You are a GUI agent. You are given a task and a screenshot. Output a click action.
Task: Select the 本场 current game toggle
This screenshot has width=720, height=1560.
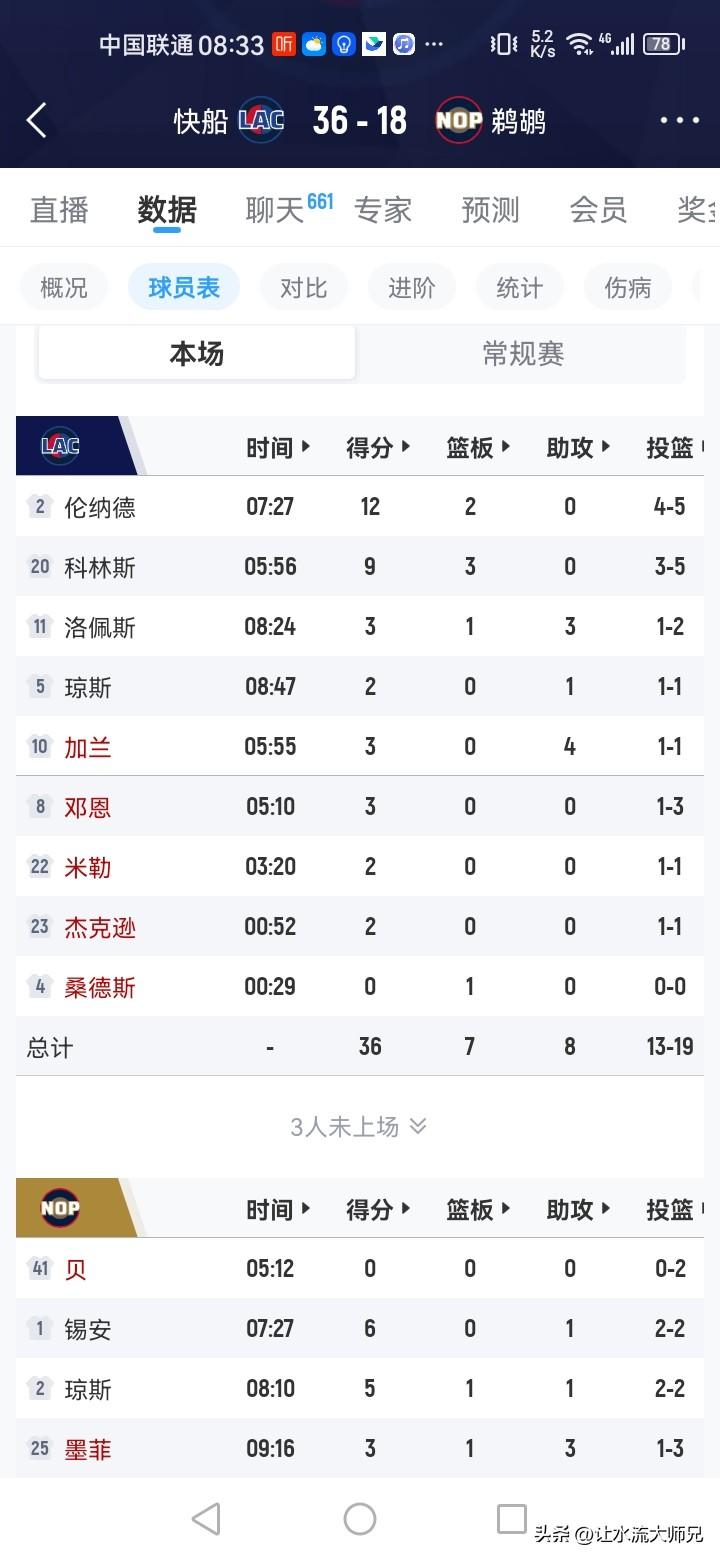click(x=196, y=354)
